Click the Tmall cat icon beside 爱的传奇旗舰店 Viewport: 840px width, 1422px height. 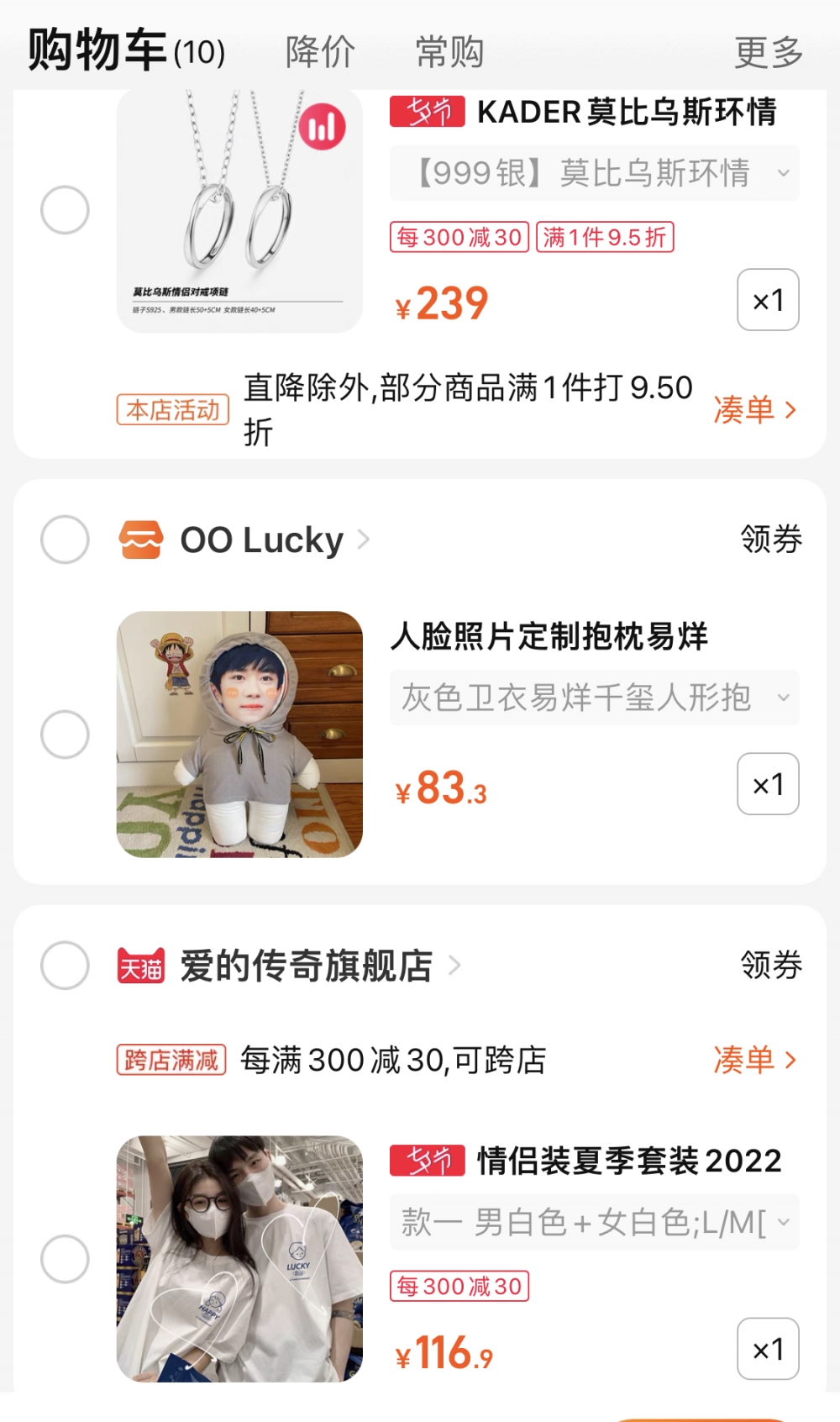point(141,966)
